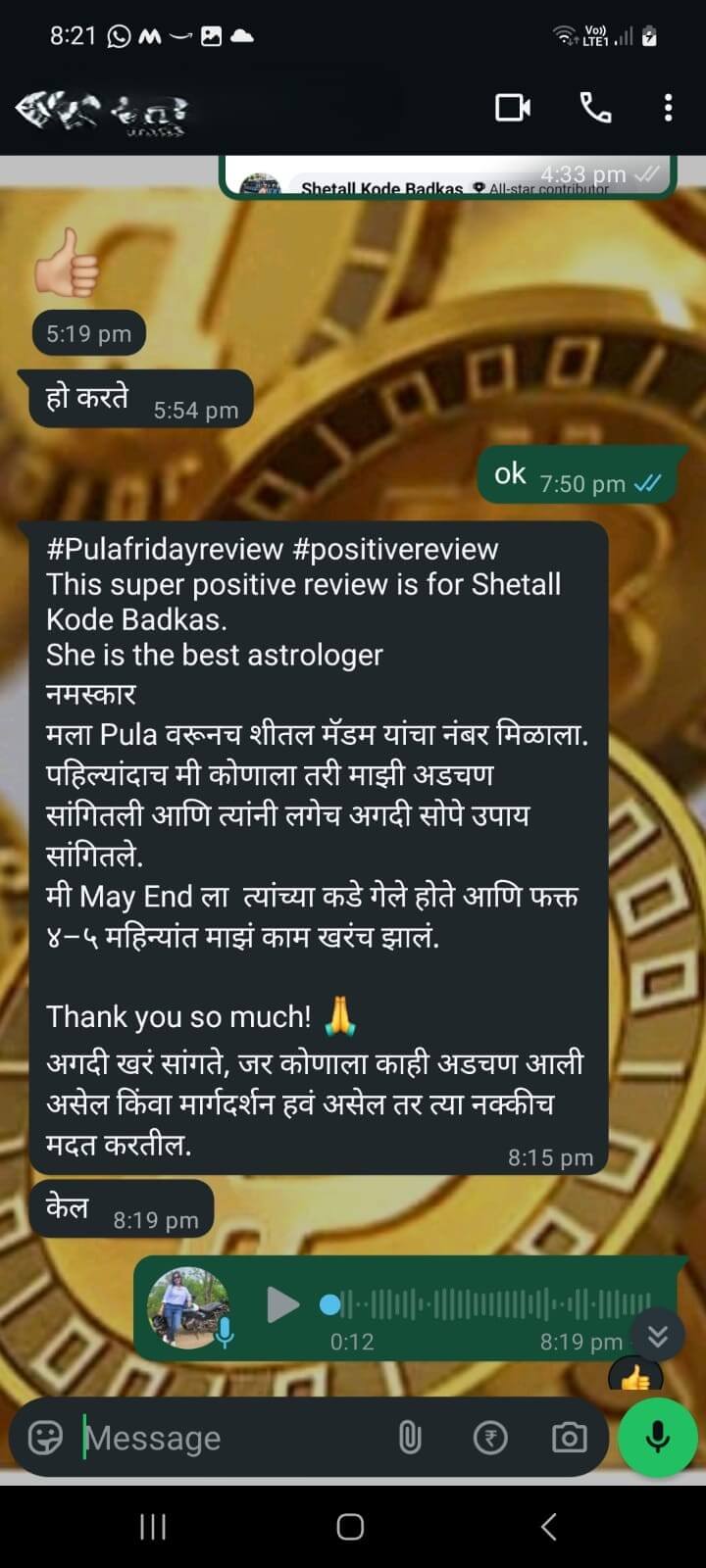
Task: Tap the scroll-to-bottom double chevron
Action: coord(660,1334)
